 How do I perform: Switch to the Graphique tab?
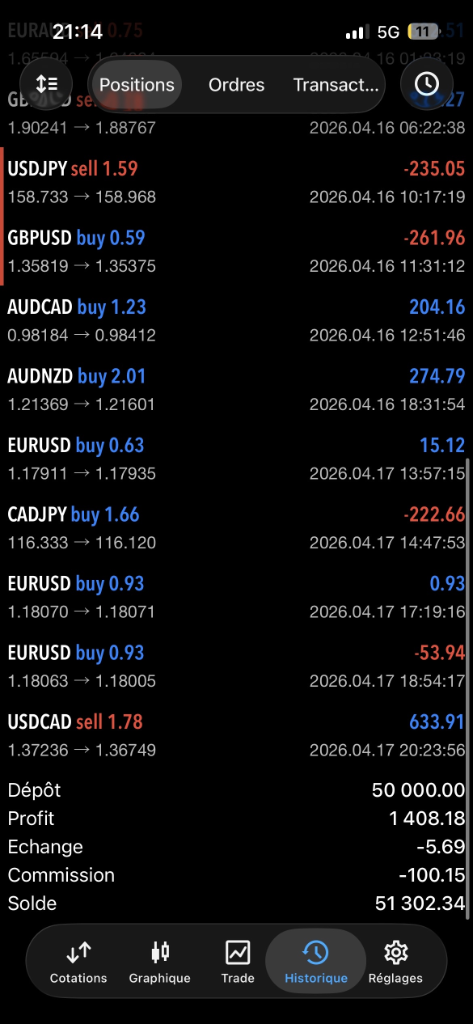tap(159, 962)
